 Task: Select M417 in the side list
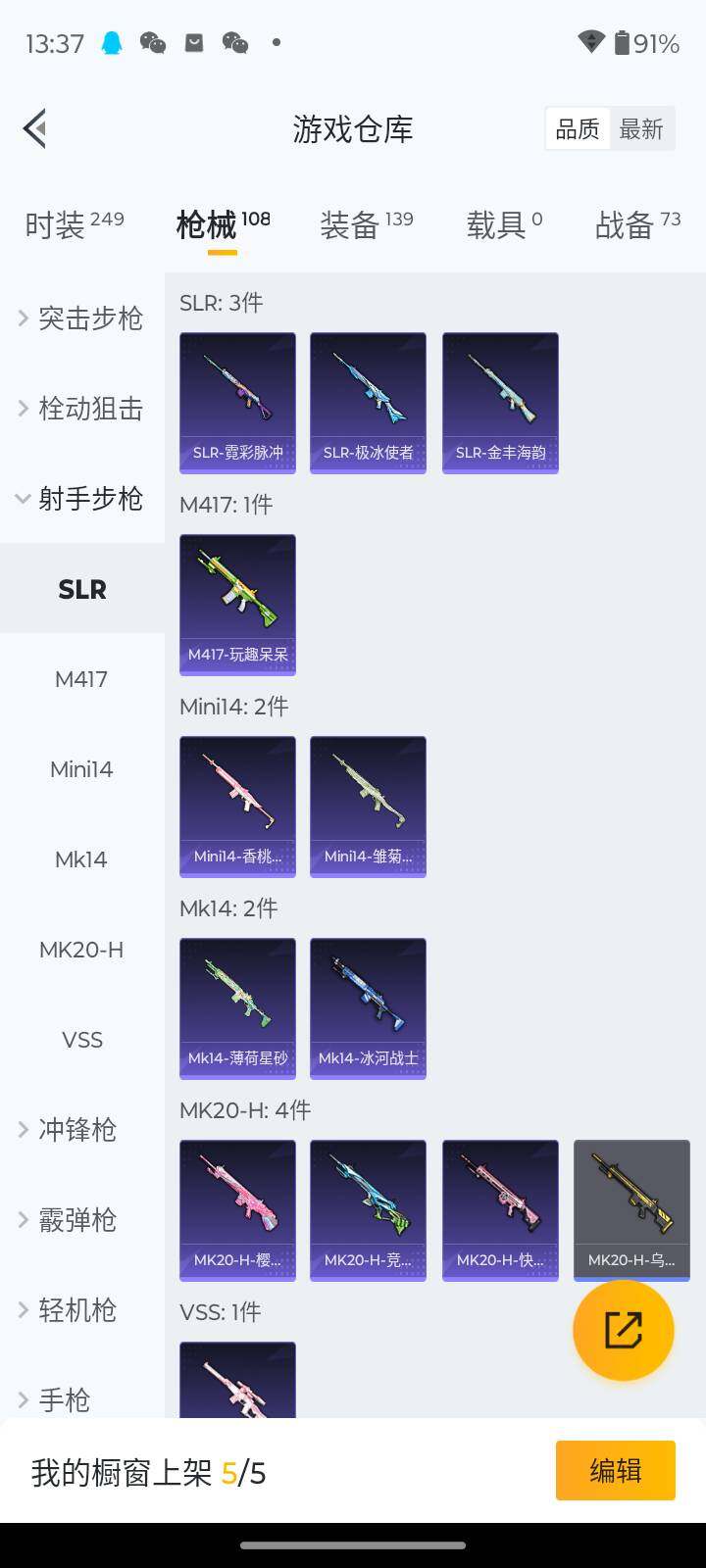81,679
